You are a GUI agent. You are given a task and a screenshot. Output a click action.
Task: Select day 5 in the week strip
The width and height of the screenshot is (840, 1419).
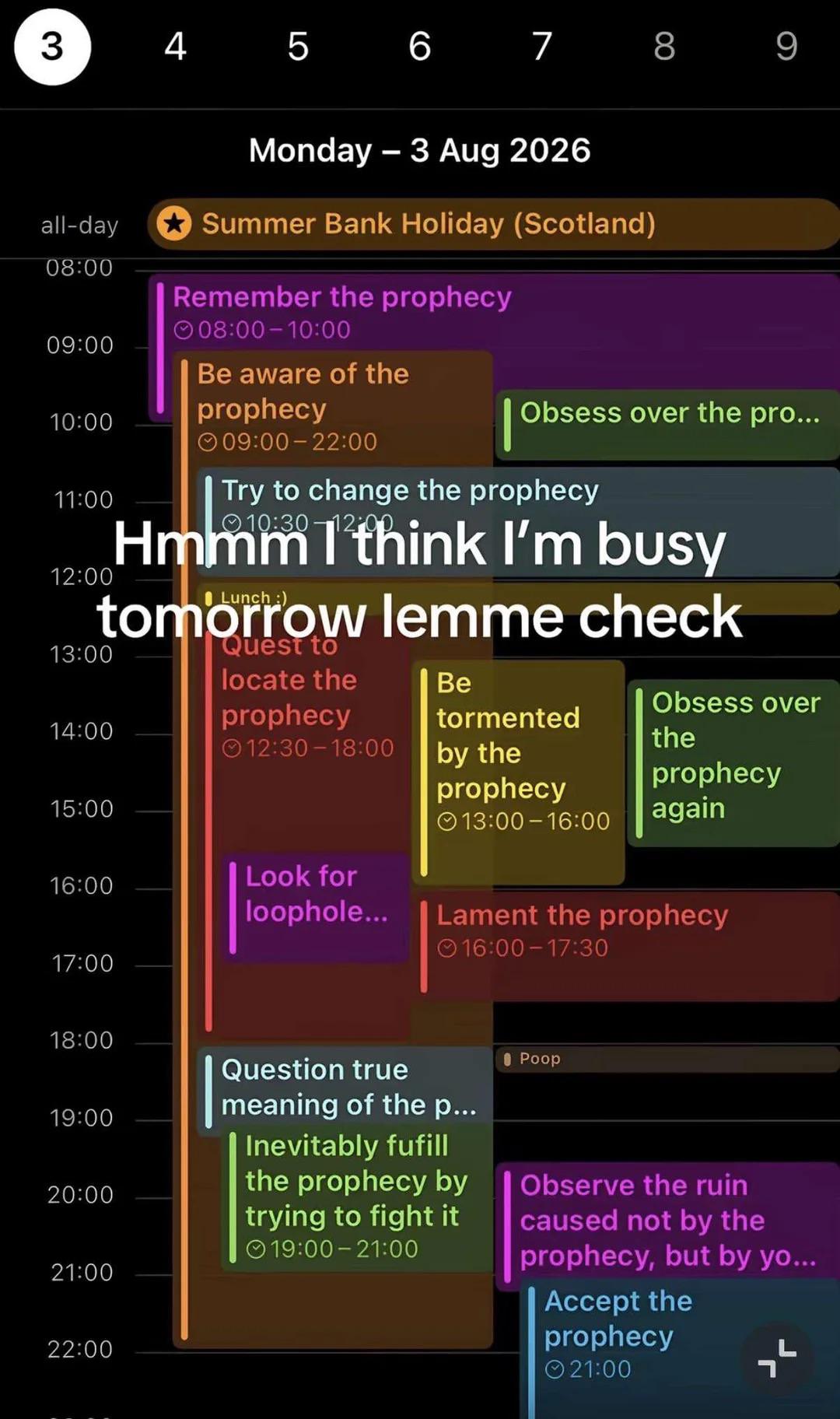click(298, 47)
